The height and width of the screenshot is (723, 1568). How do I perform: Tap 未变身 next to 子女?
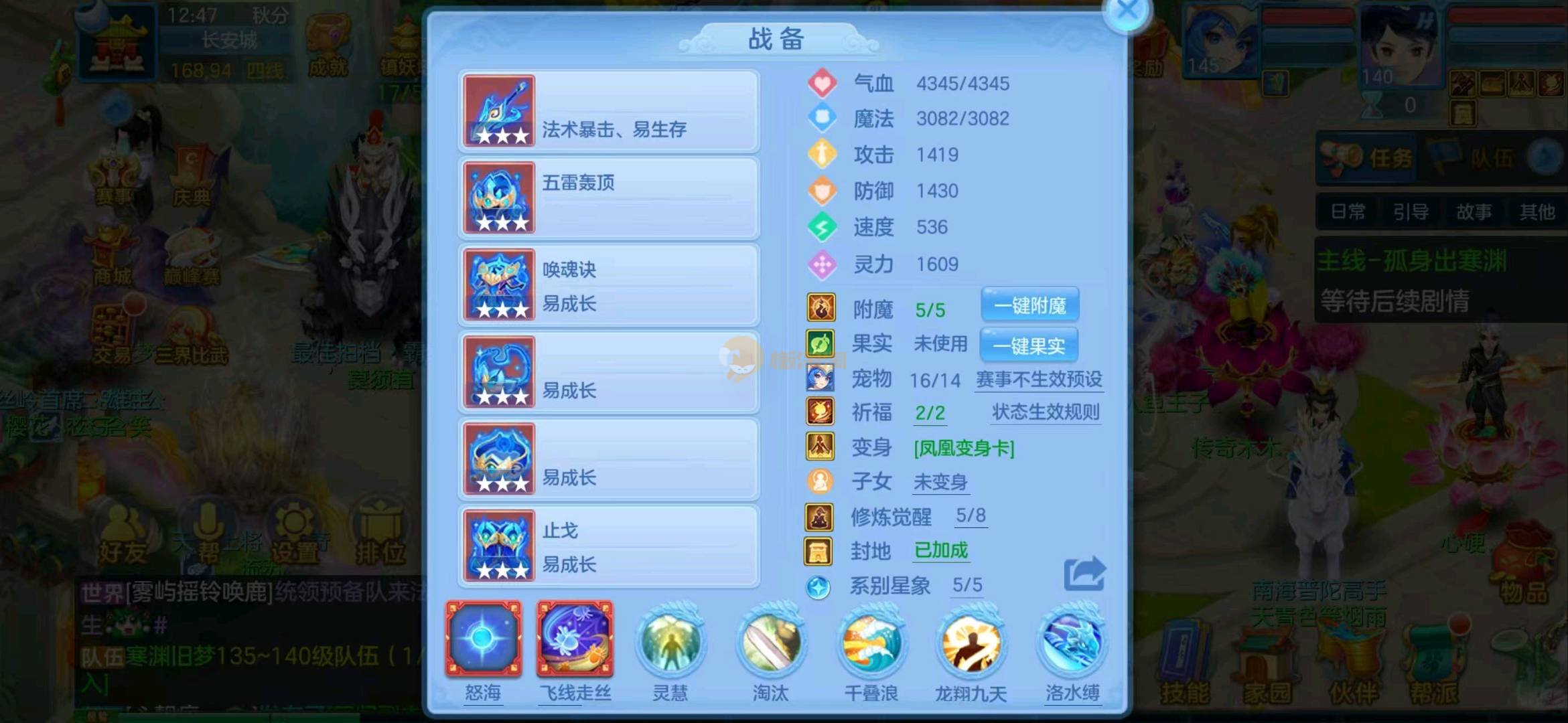(940, 481)
